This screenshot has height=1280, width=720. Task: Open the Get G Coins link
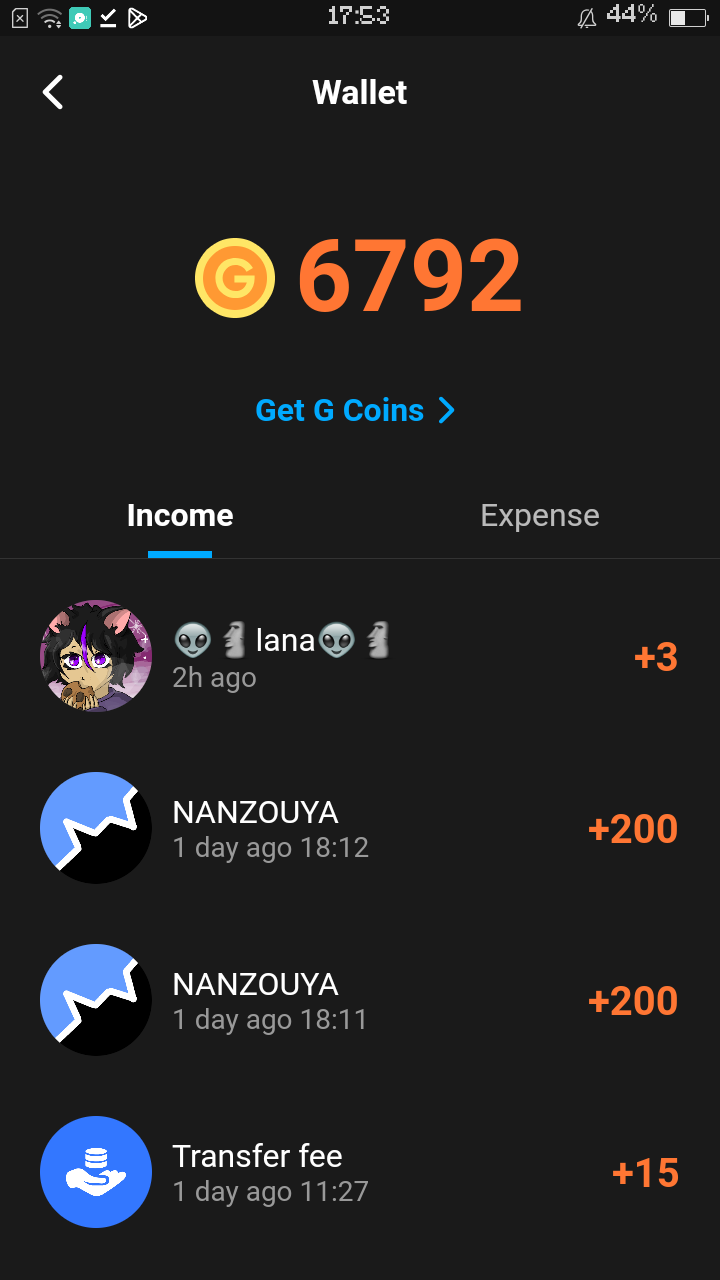(x=355, y=410)
